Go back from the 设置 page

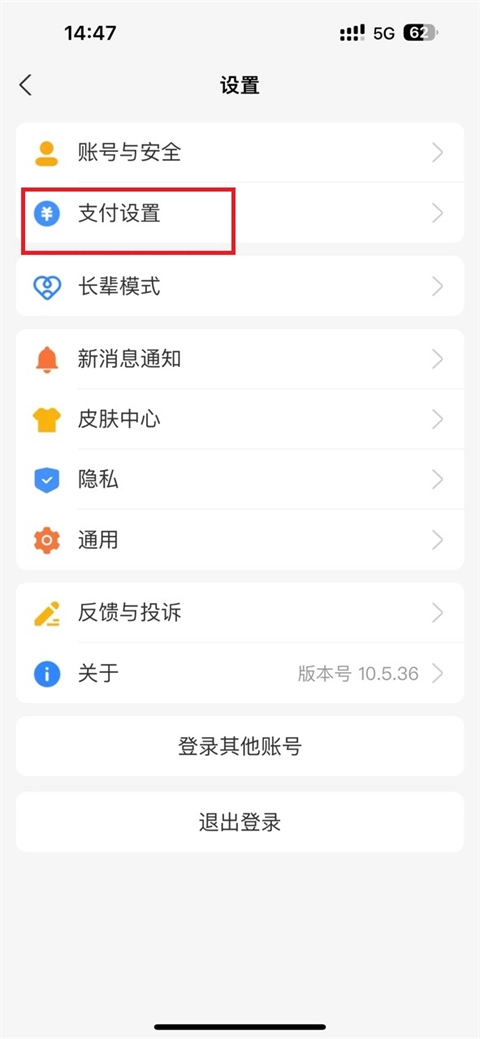point(26,85)
